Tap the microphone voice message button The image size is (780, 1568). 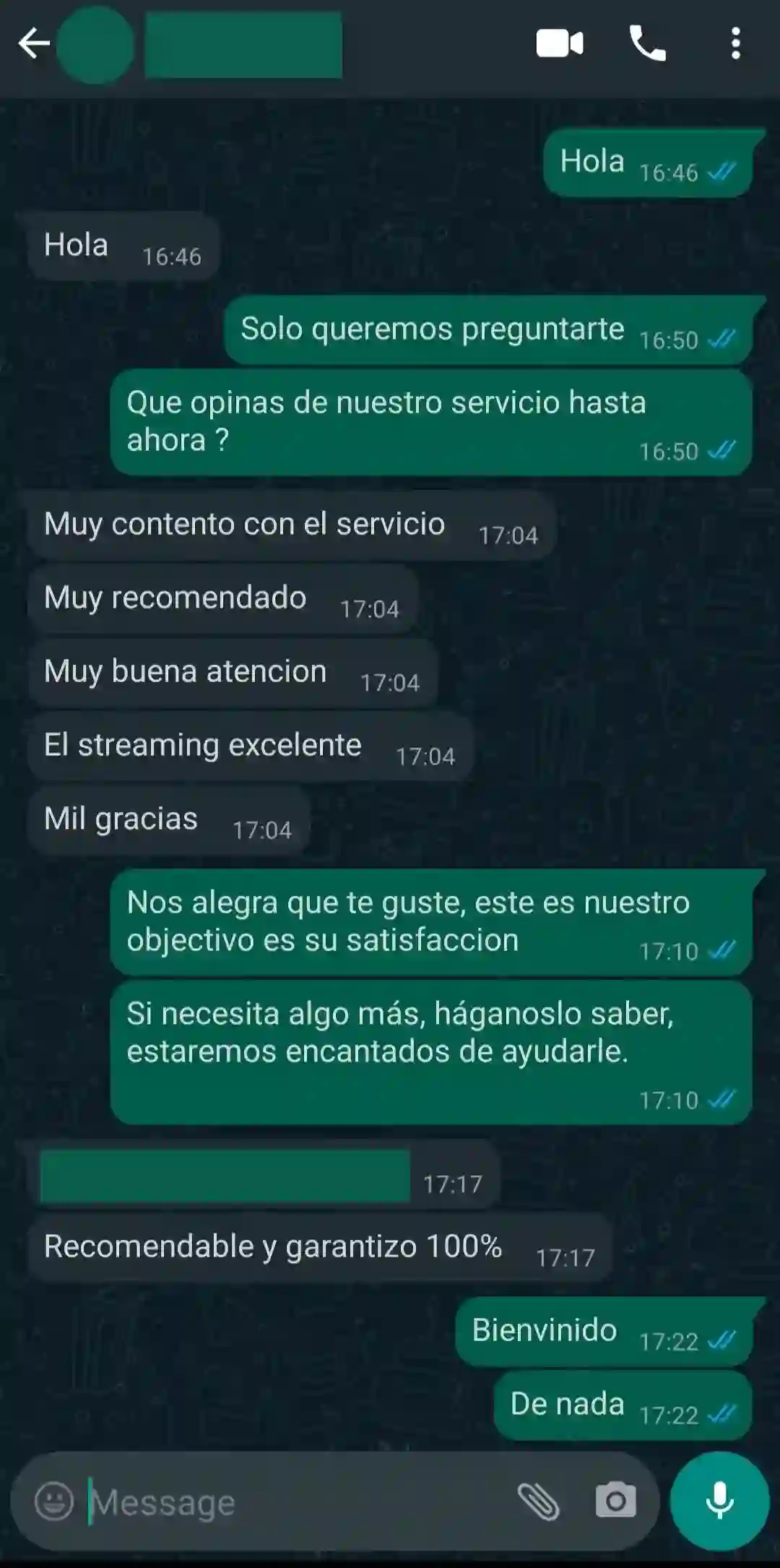(719, 1502)
